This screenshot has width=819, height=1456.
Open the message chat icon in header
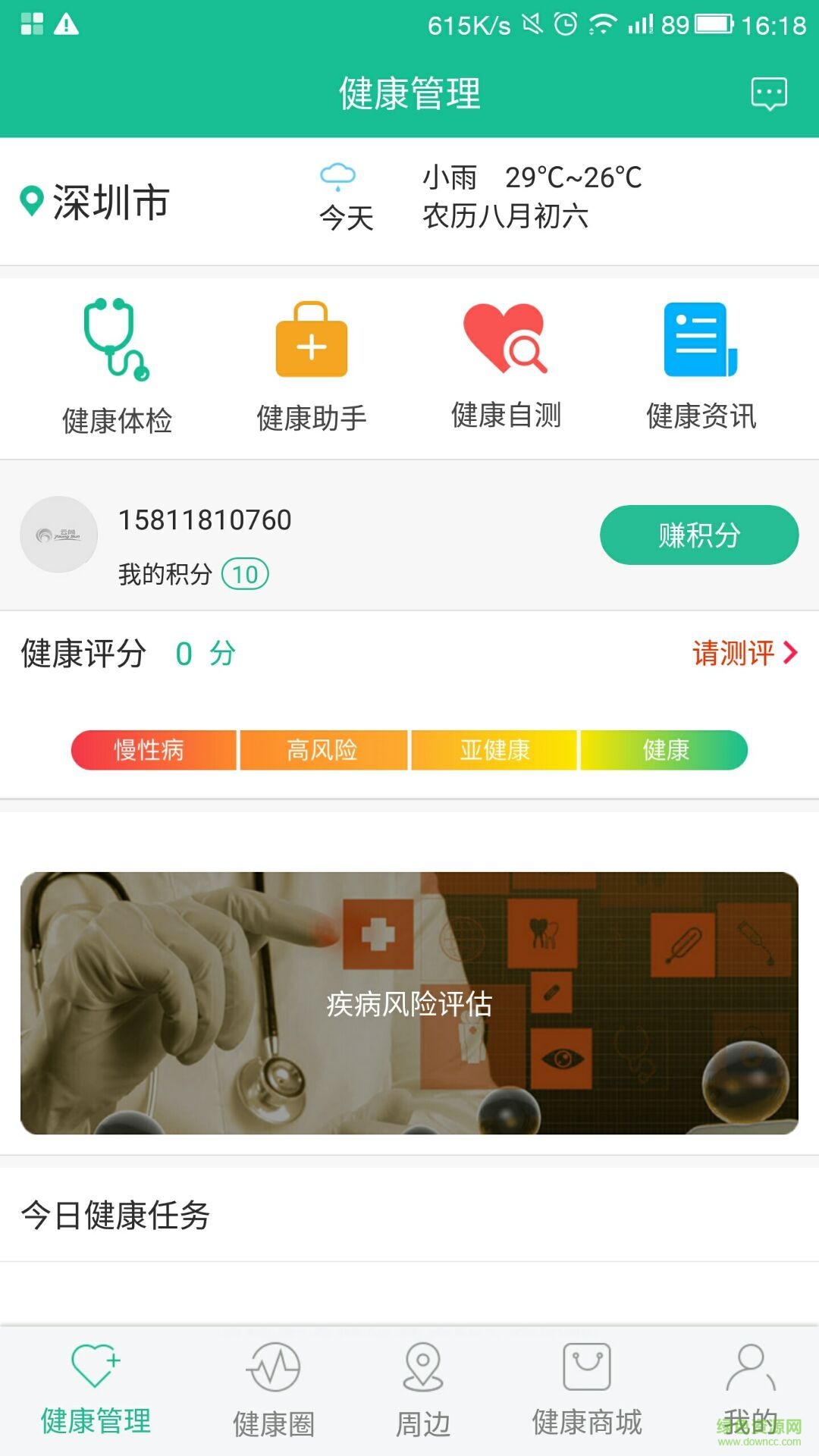tap(768, 91)
